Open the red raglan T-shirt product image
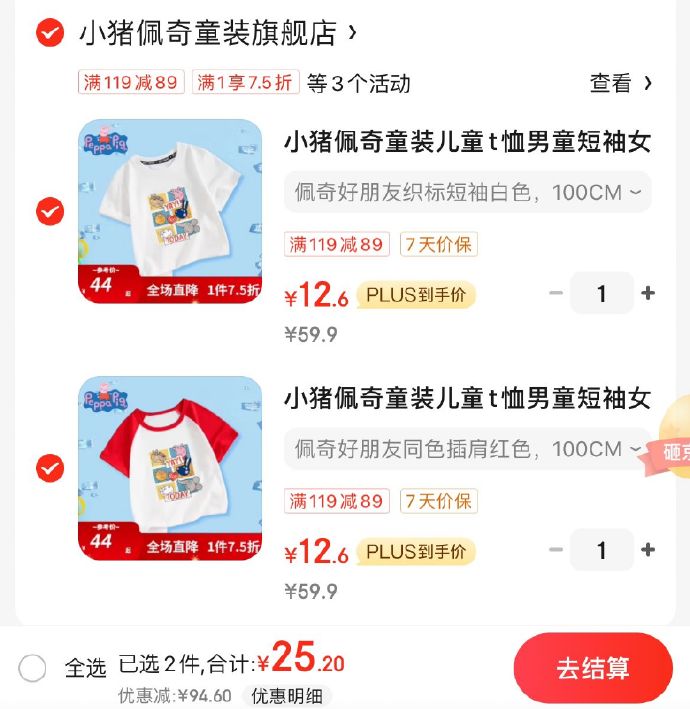The width and height of the screenshot is (690, 709). [x=170, y=468]
